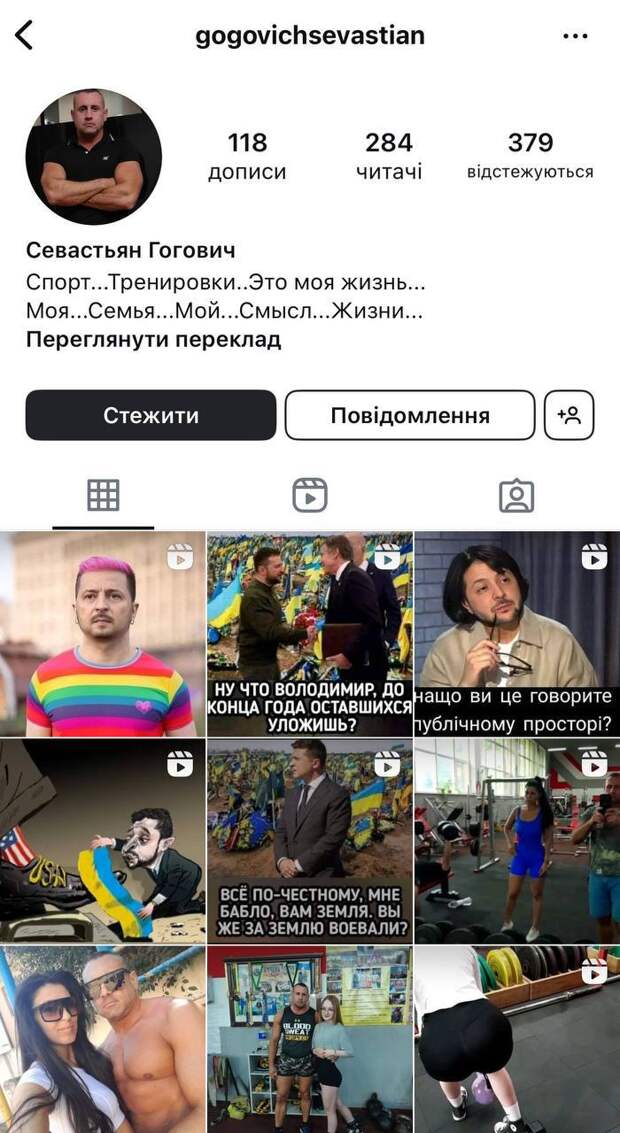The image size is (620, 1133).
Task: Open the profile picture
Action: tap(93, 156)
